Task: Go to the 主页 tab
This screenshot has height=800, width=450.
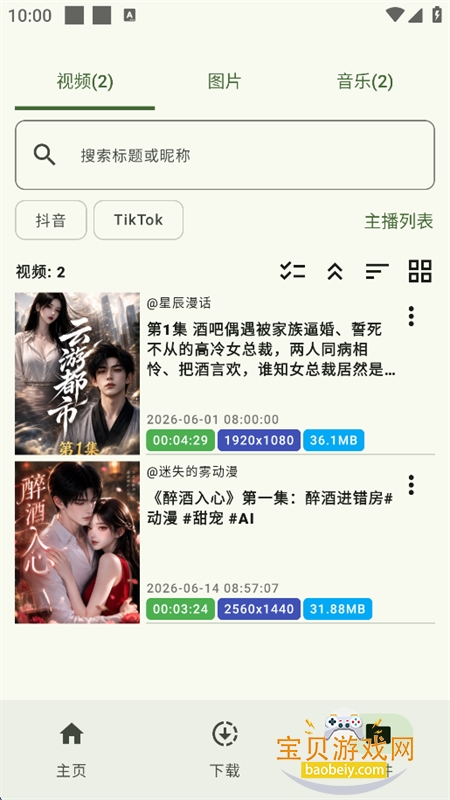Action: (x=71, y=749)
